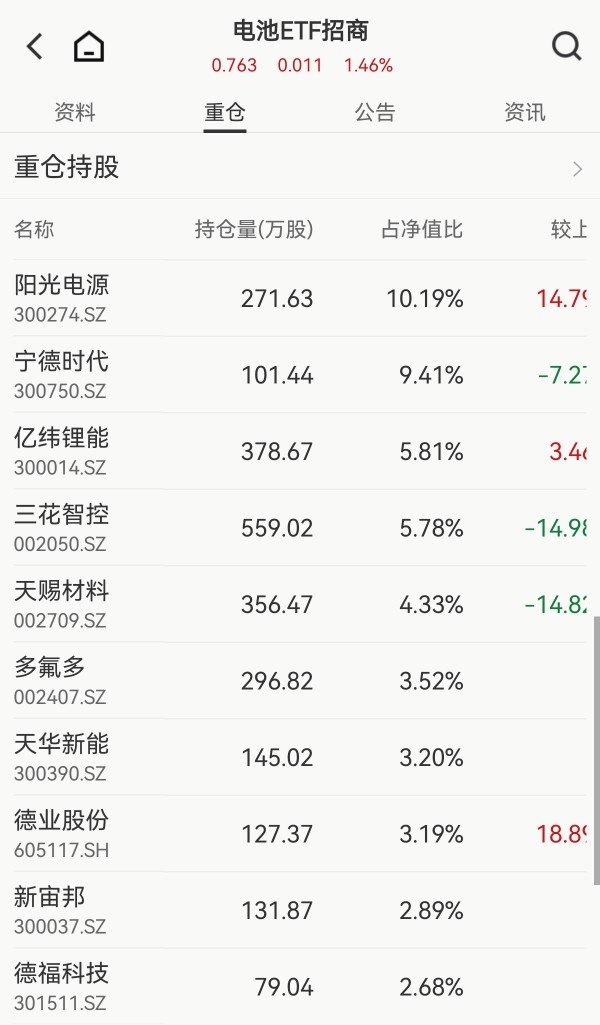The width and height of the screenshot is (600, 1025).
Task: View 亿纬锂能 stock details
Action: click(x=300, y=451)
